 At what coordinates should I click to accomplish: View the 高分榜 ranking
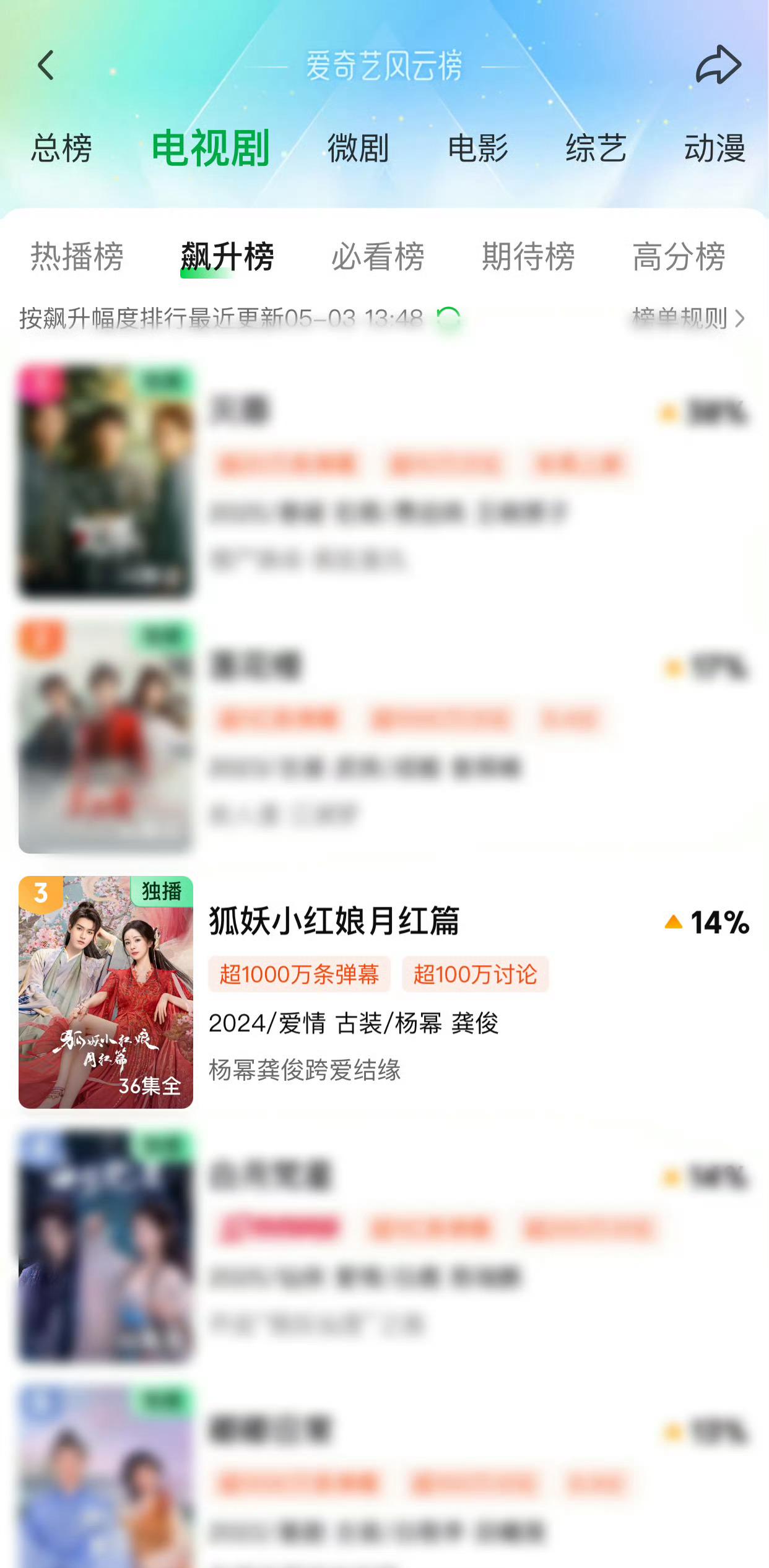point(679,256)
